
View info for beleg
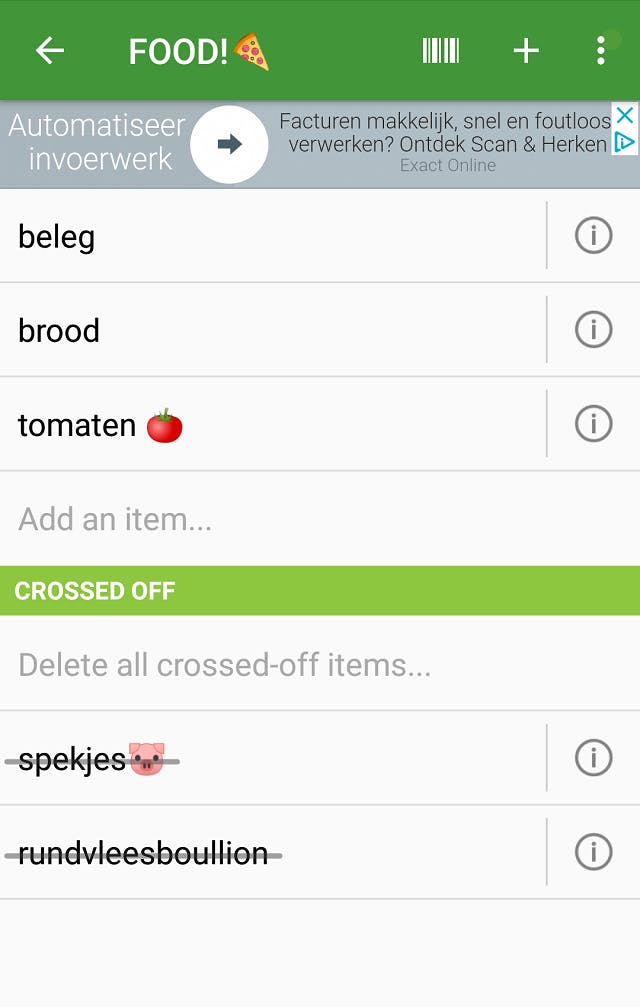tap(593, 236)
